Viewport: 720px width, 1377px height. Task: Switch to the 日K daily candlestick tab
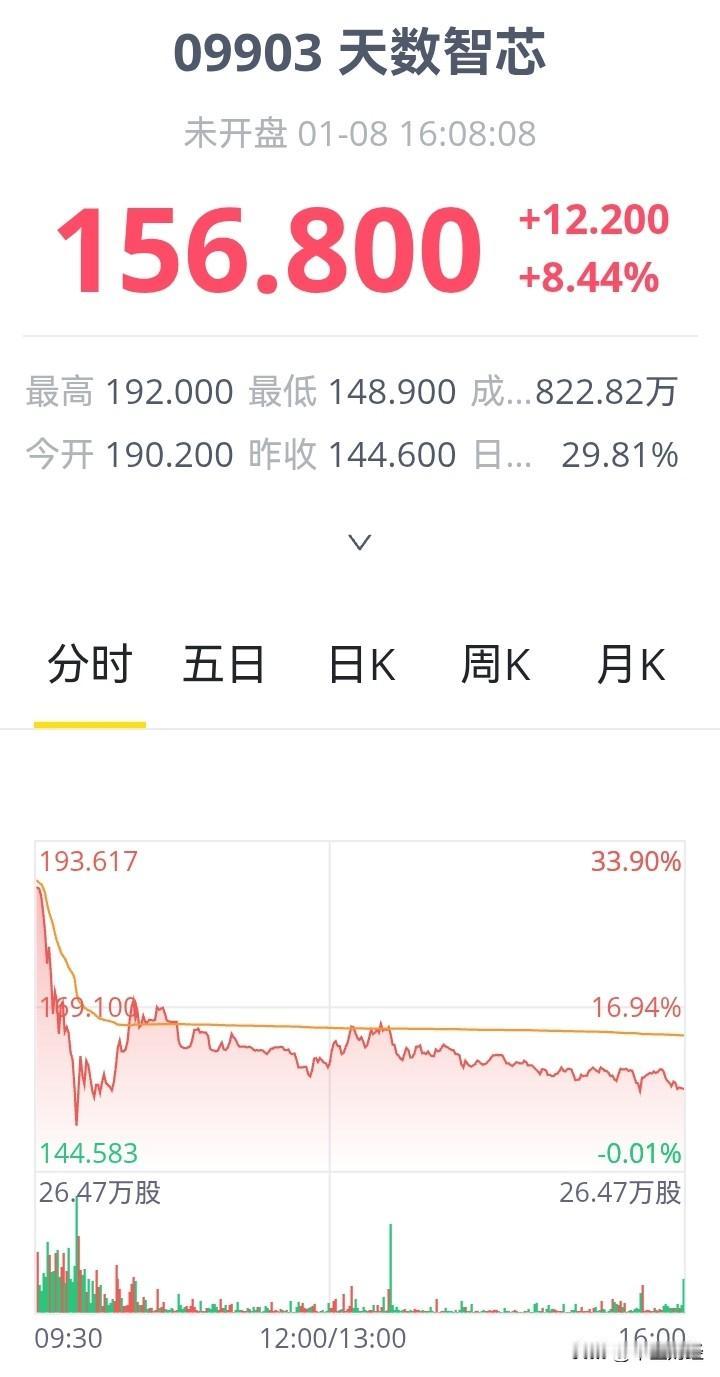(360, 663)
